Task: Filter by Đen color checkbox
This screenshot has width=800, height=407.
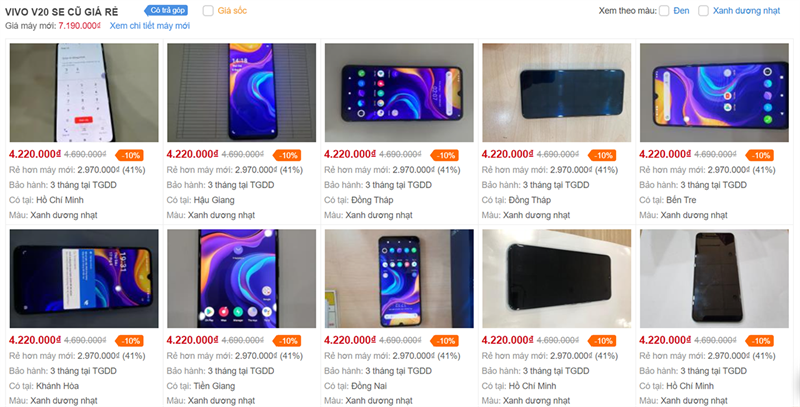Action: click(x=664, y=11)
